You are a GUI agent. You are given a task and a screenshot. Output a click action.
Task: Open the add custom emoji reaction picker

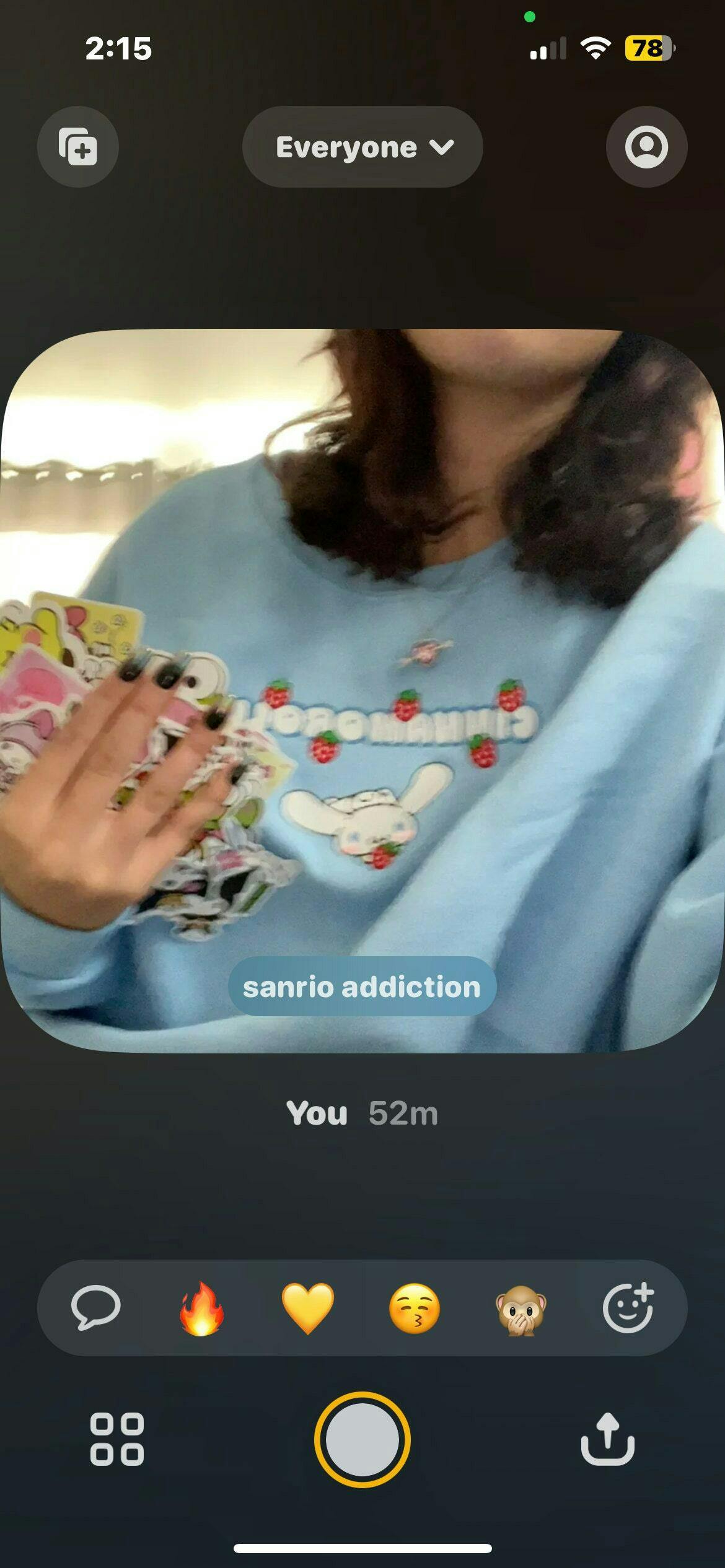pos(628,1307)
